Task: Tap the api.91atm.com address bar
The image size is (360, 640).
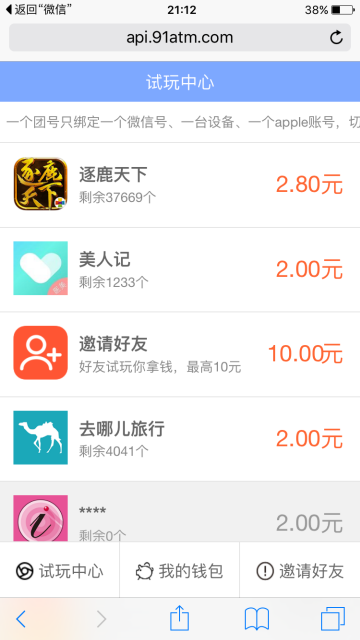Action: 180,38
